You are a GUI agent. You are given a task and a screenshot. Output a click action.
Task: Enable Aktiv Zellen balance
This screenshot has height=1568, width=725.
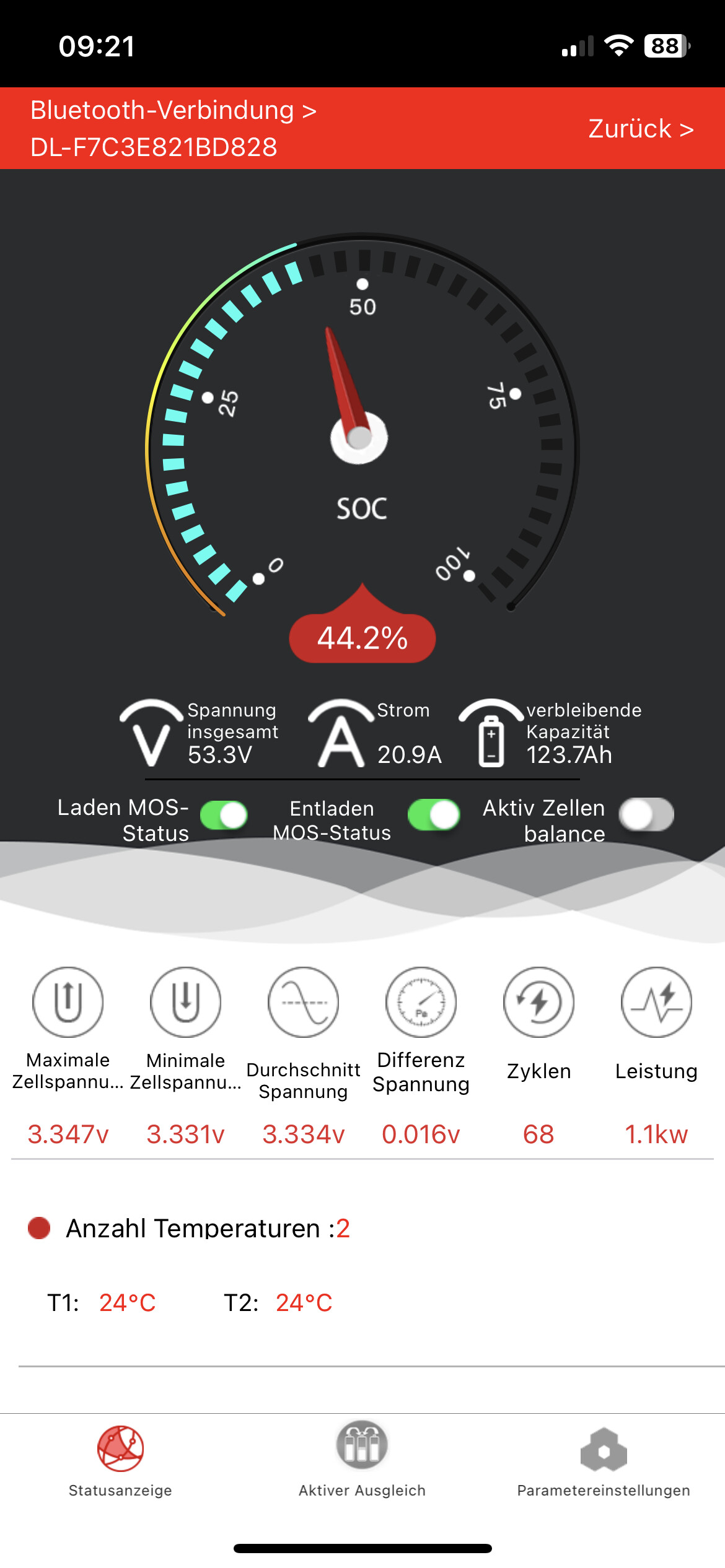pyautogui.click(x=647, y=814)
